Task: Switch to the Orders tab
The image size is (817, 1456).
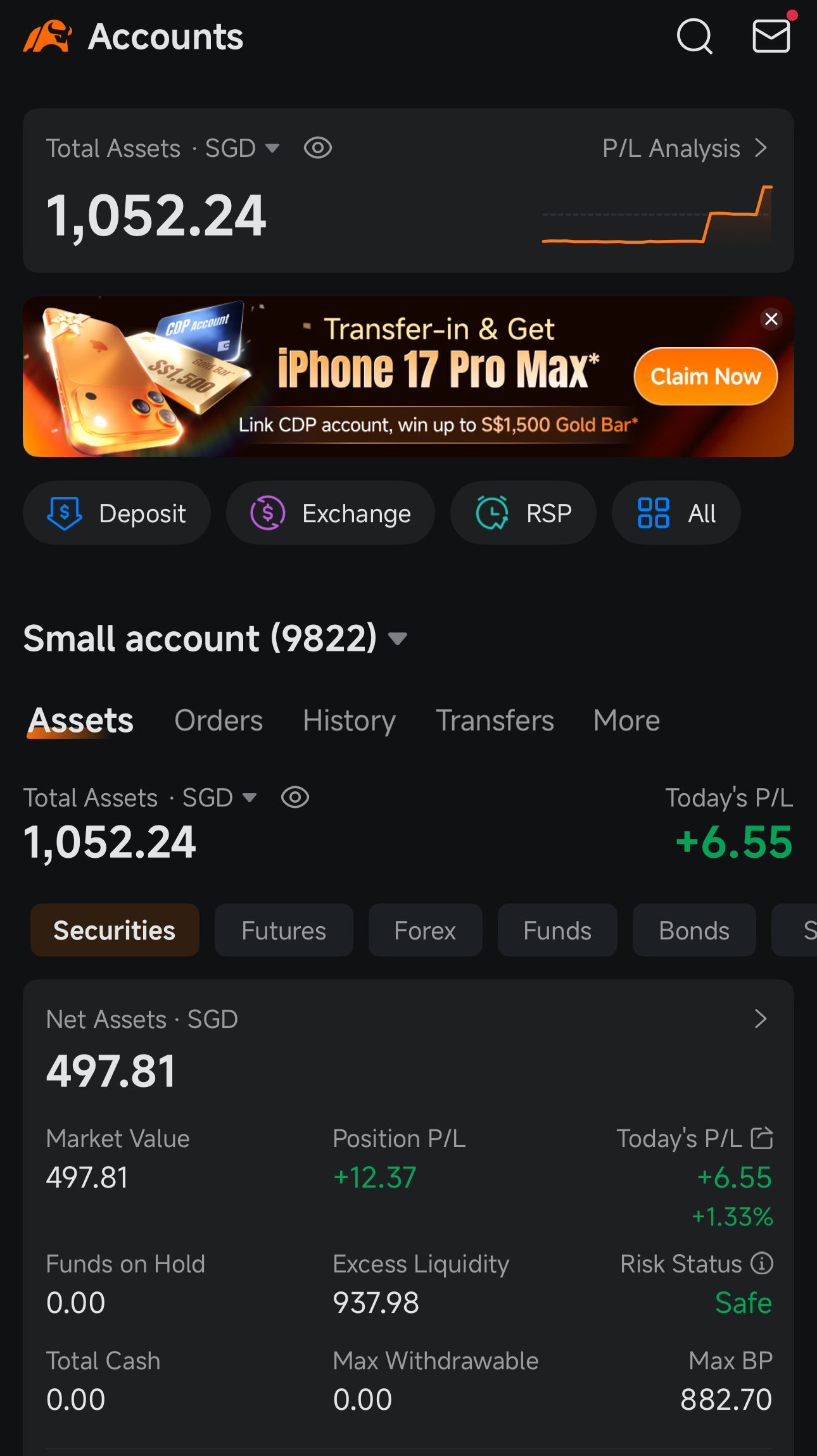Action: coord(218,720)
